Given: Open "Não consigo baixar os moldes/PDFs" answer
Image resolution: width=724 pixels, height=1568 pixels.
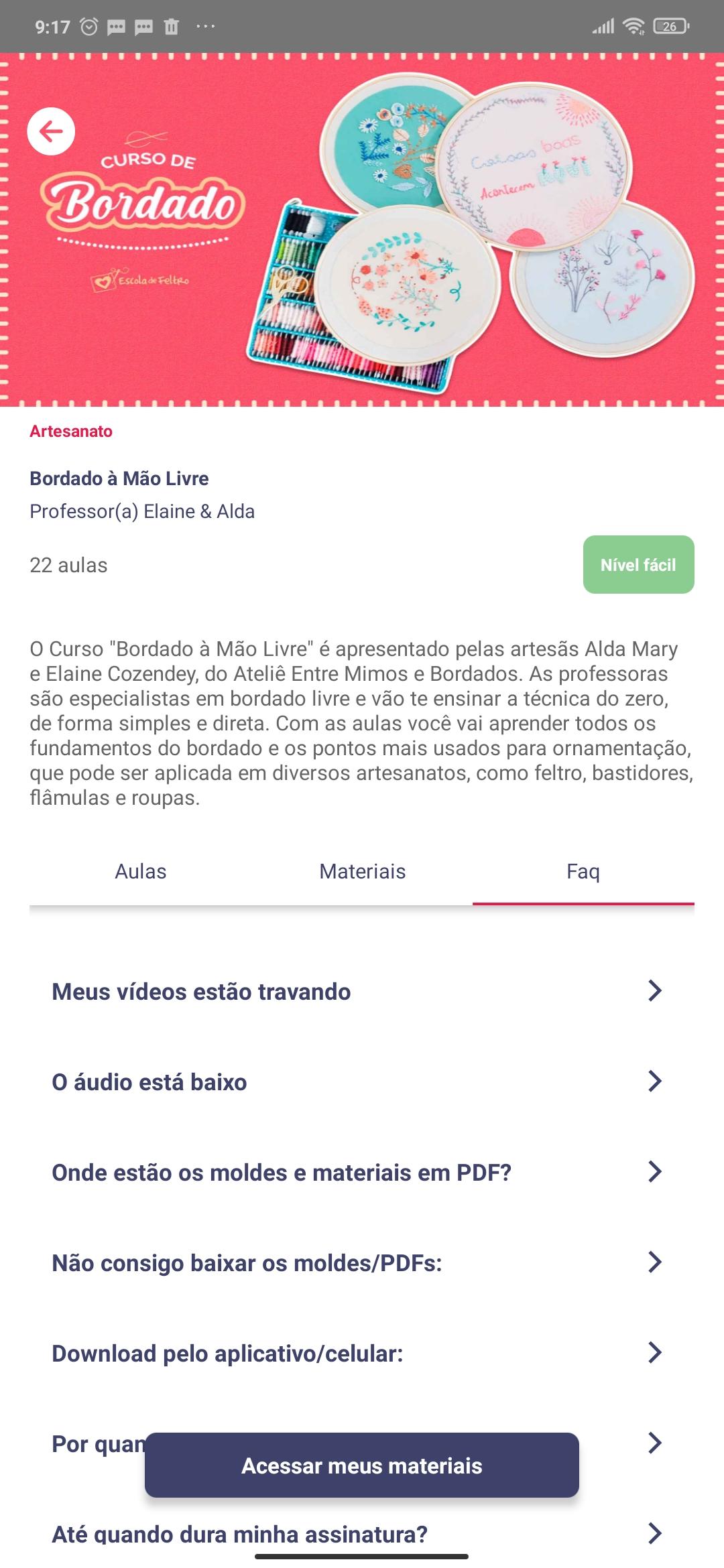Looking at the screenshot, I should click(x=362, y=1262).
